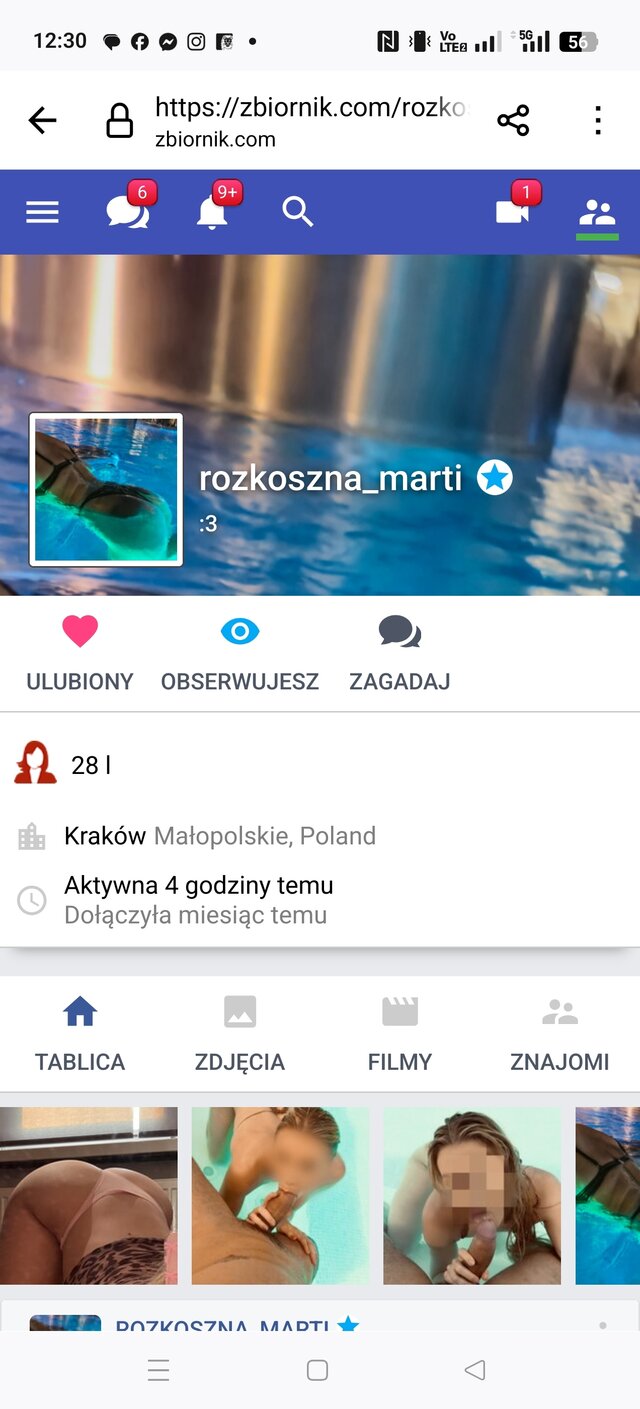The width and height of the screenshot is (640, 1409).
Task: Tap the ULUBIONY heart button
Action: tap(80, 654)
